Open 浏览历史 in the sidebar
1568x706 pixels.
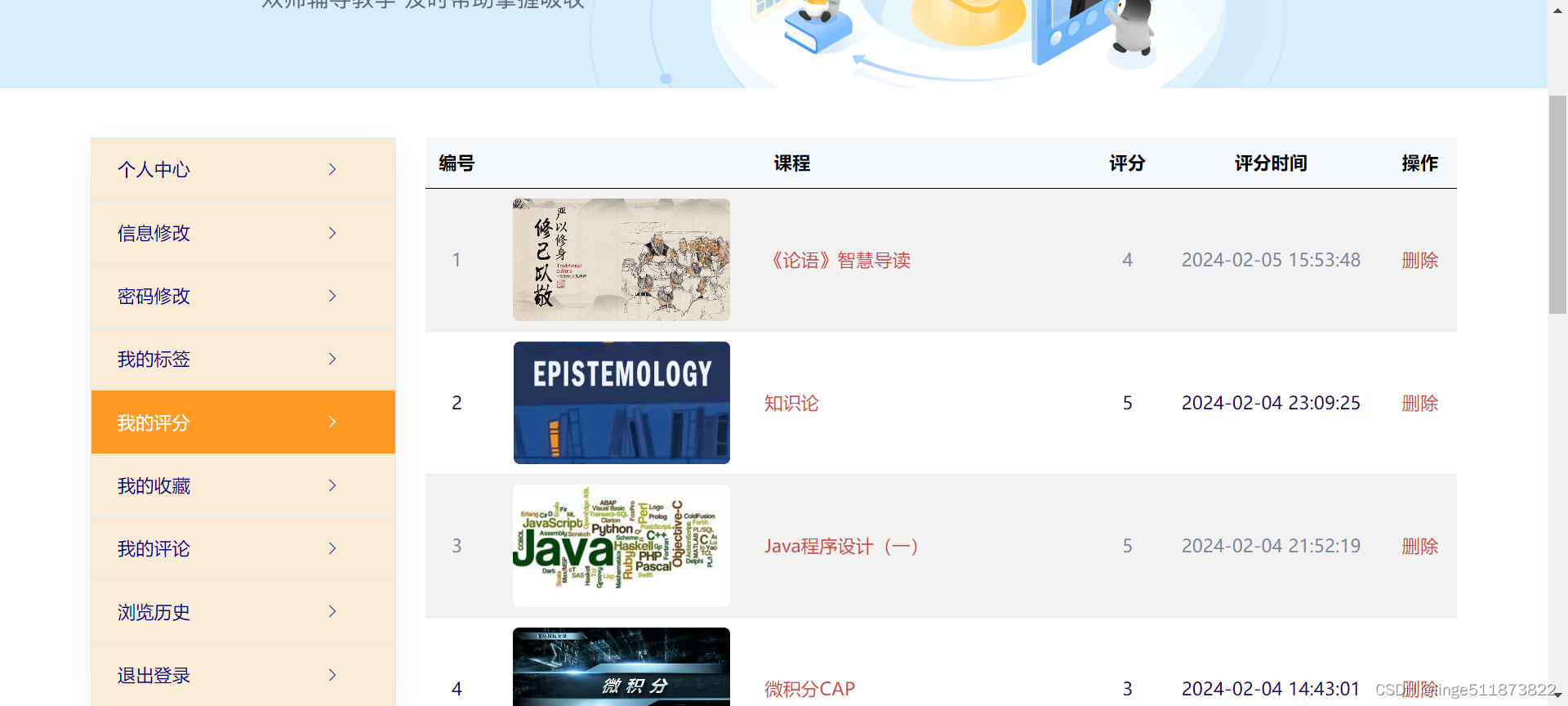coord(154,612)
